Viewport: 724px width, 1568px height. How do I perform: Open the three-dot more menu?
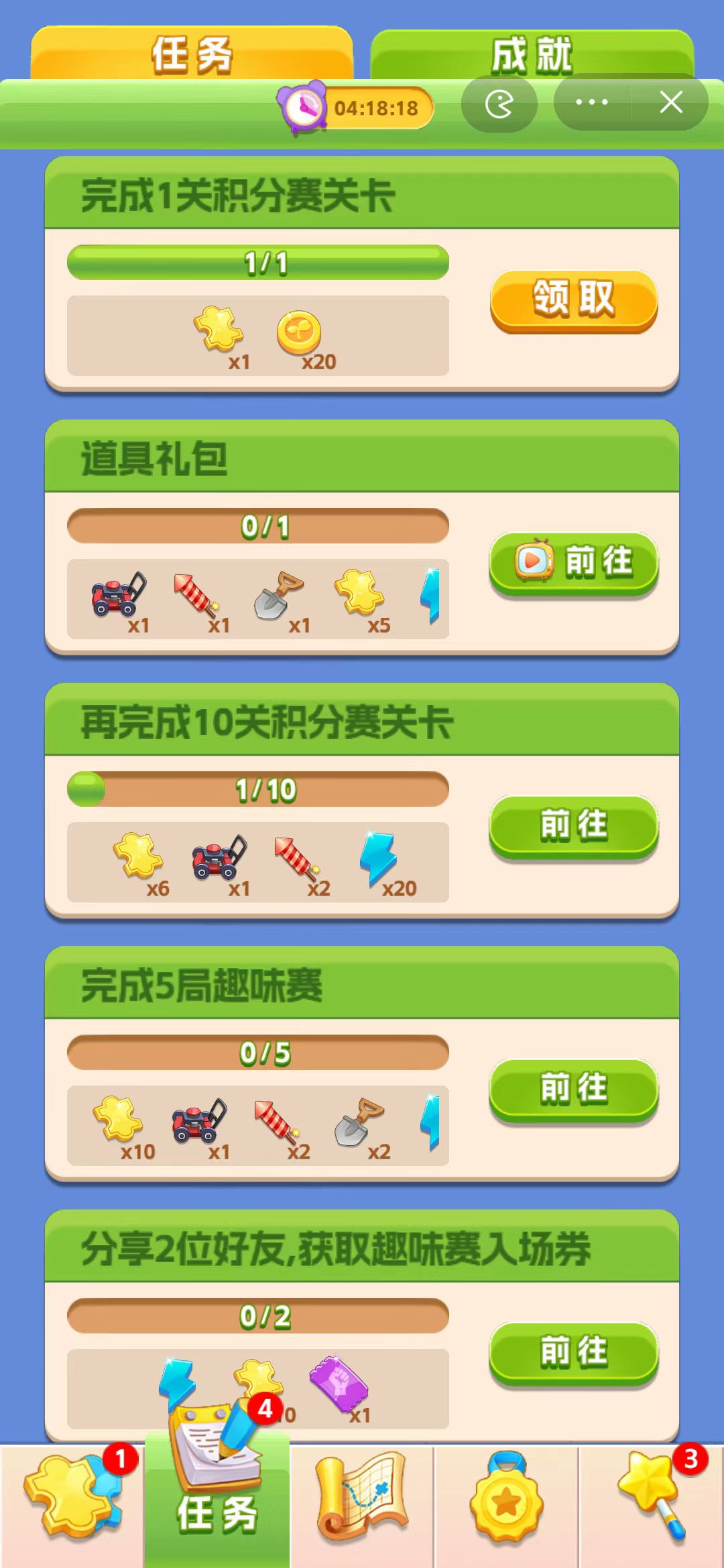coord(591,103)
